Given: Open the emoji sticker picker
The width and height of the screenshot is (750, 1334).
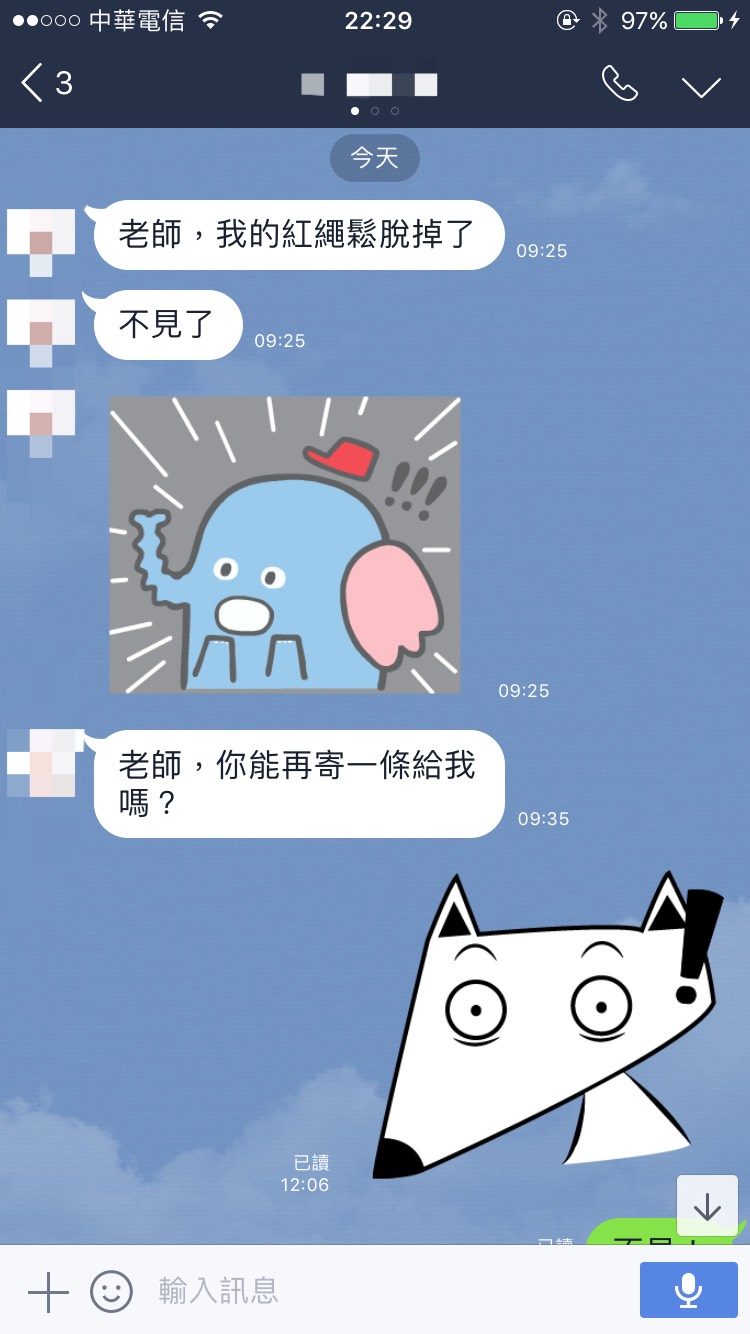Looking at the screenshot, I should (x=111, y=1292).
